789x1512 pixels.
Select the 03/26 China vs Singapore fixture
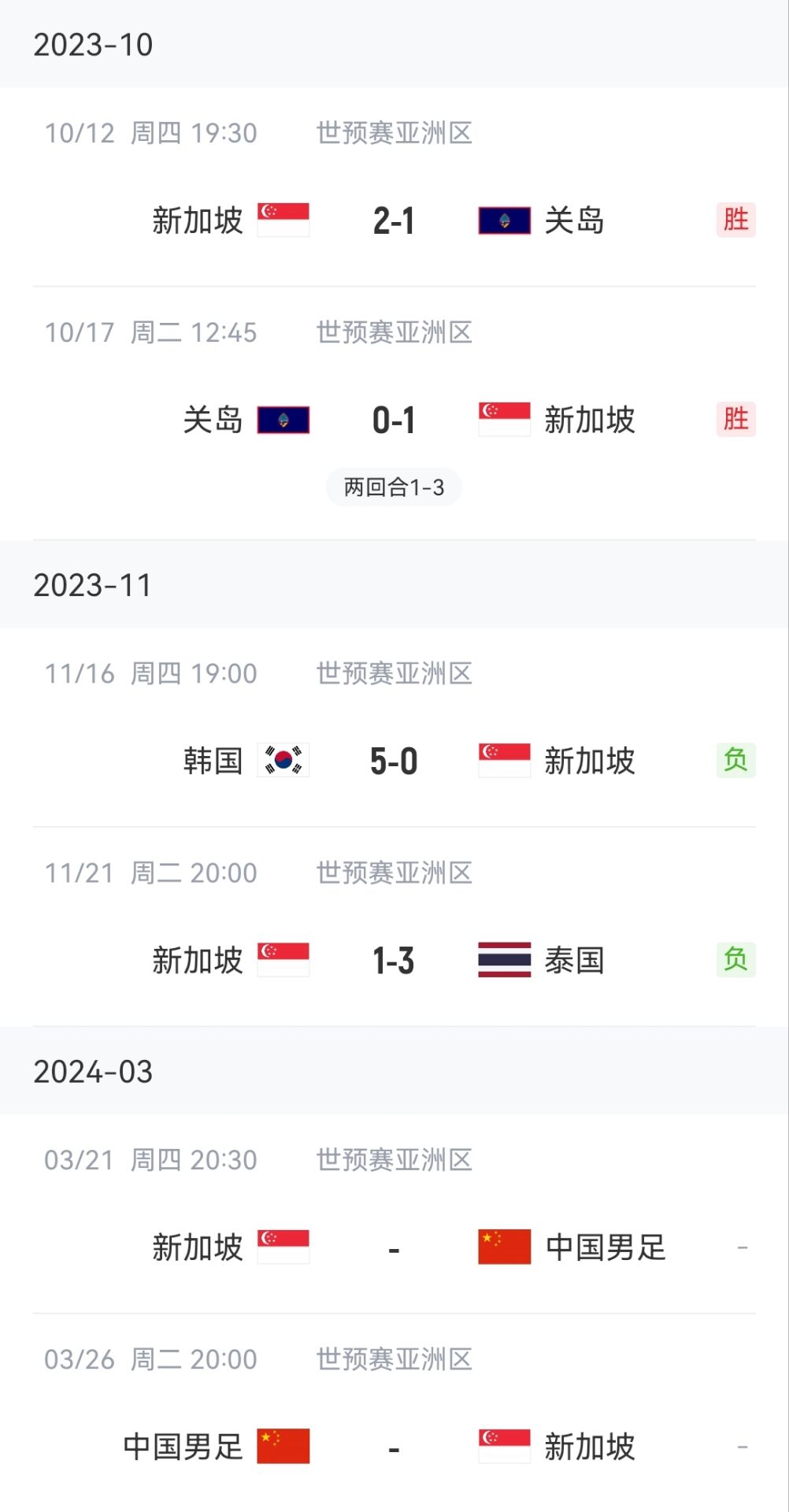[x=394, y=1447]
